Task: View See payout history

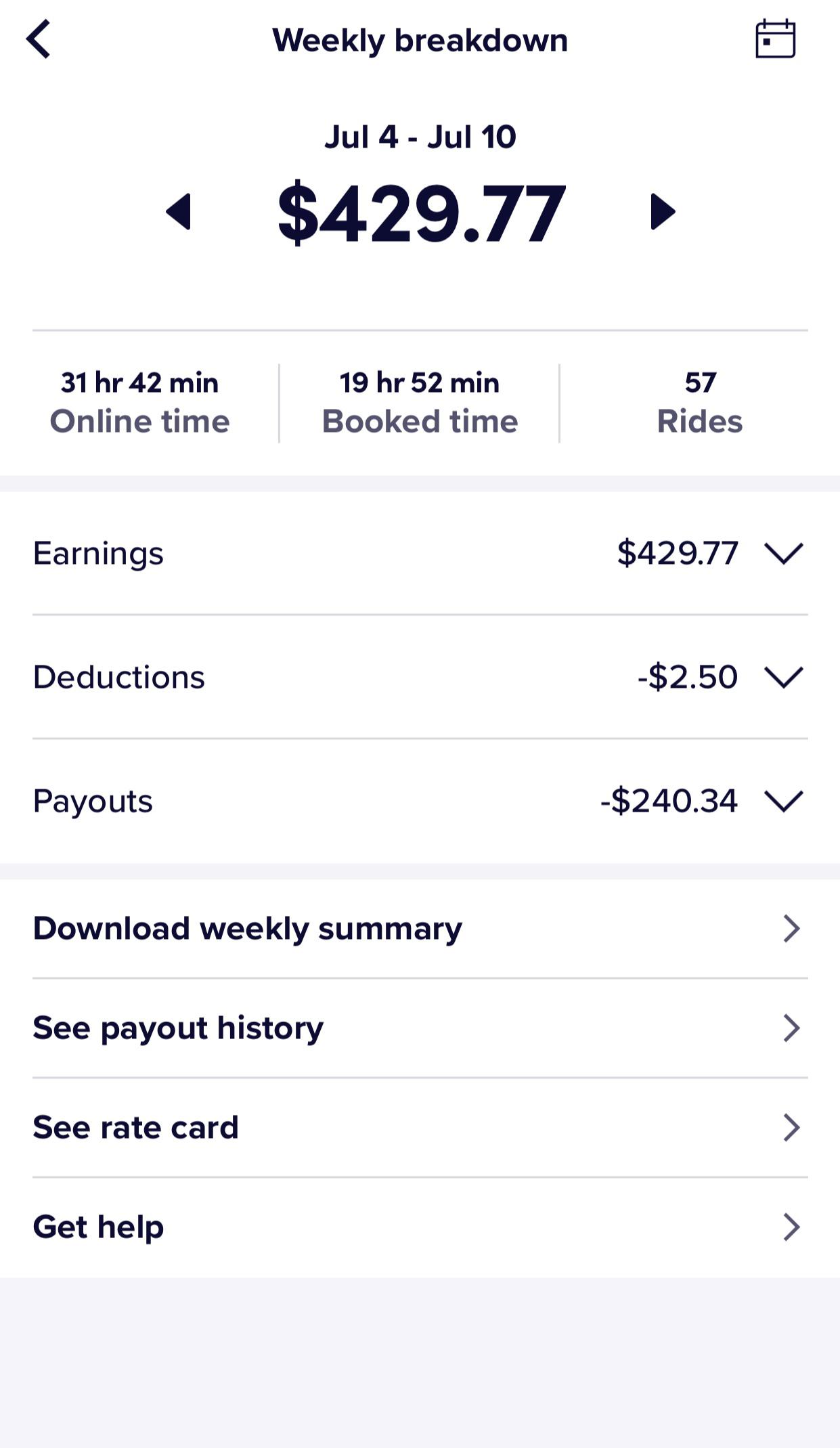Action: coord(179,1028)
